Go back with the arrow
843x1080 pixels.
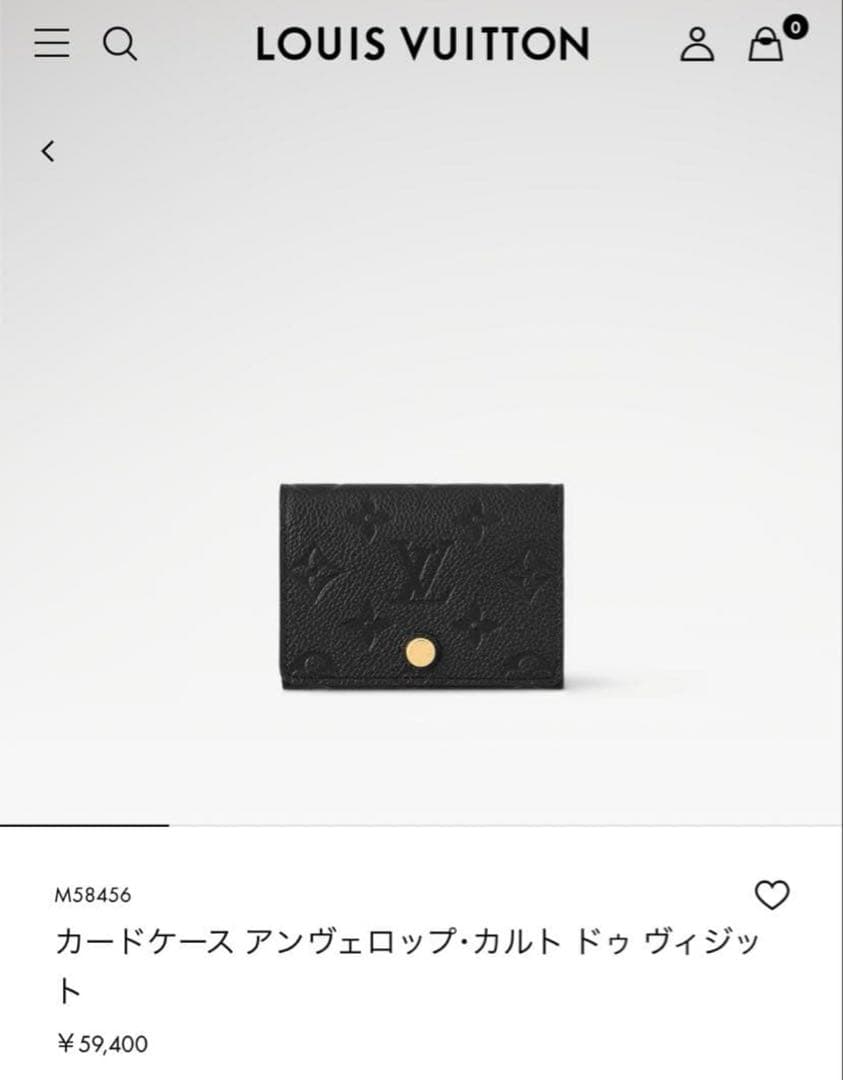(47, 151)
